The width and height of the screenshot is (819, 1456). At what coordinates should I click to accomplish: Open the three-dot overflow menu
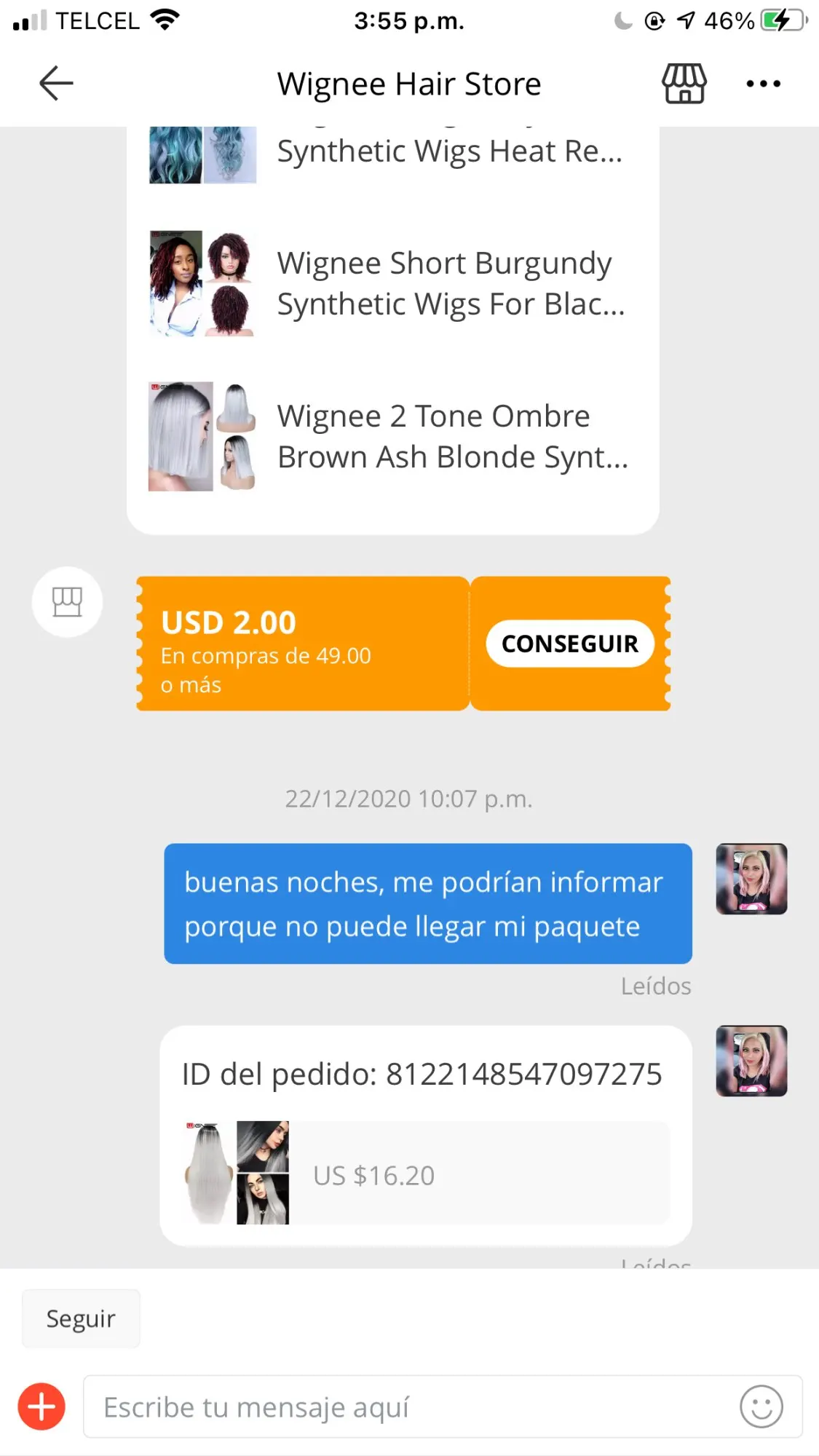(x=763, y=84)
